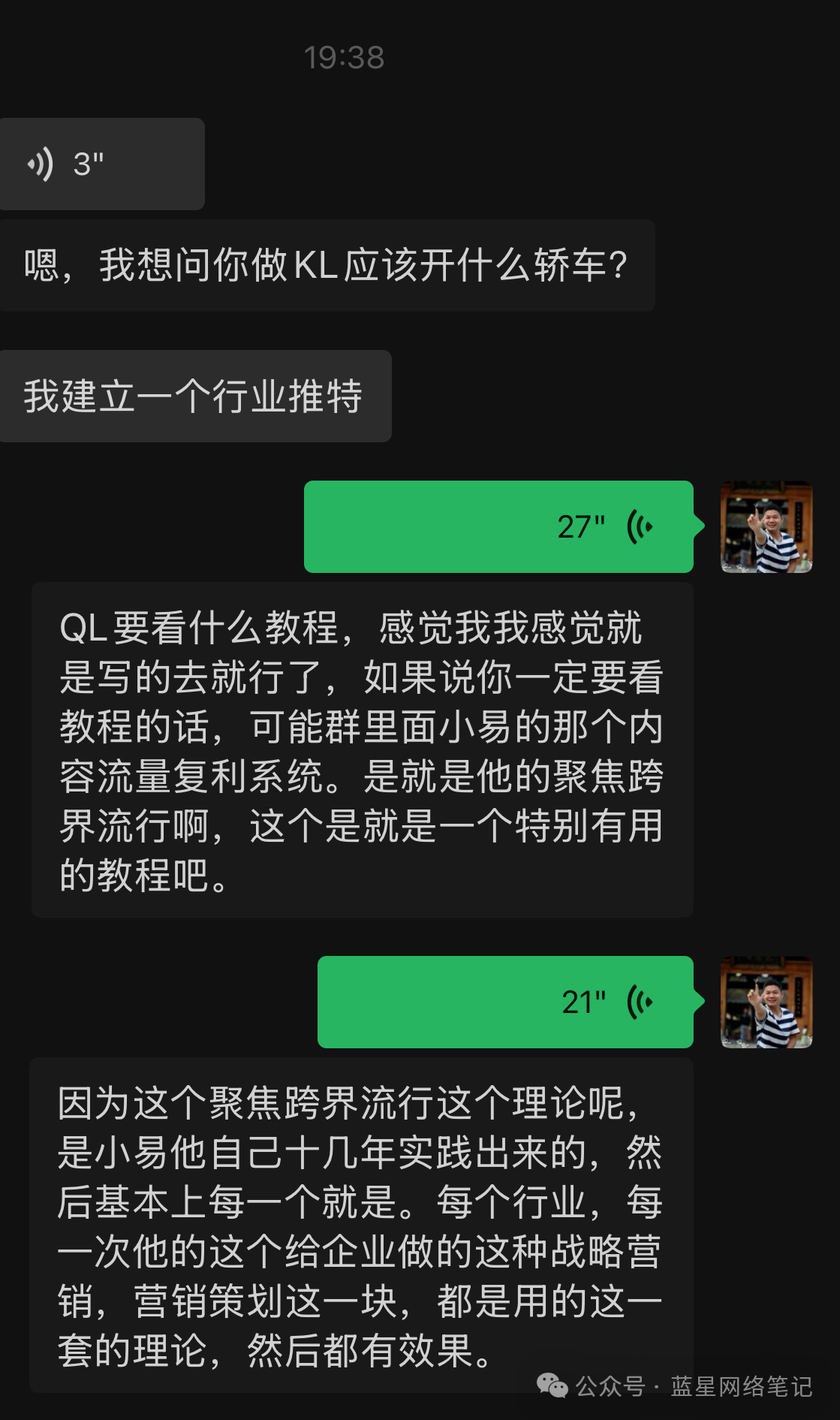Play the received 3" voice message
The height and width of the screenshot is (1420, 840).
(x=101, y=164)
